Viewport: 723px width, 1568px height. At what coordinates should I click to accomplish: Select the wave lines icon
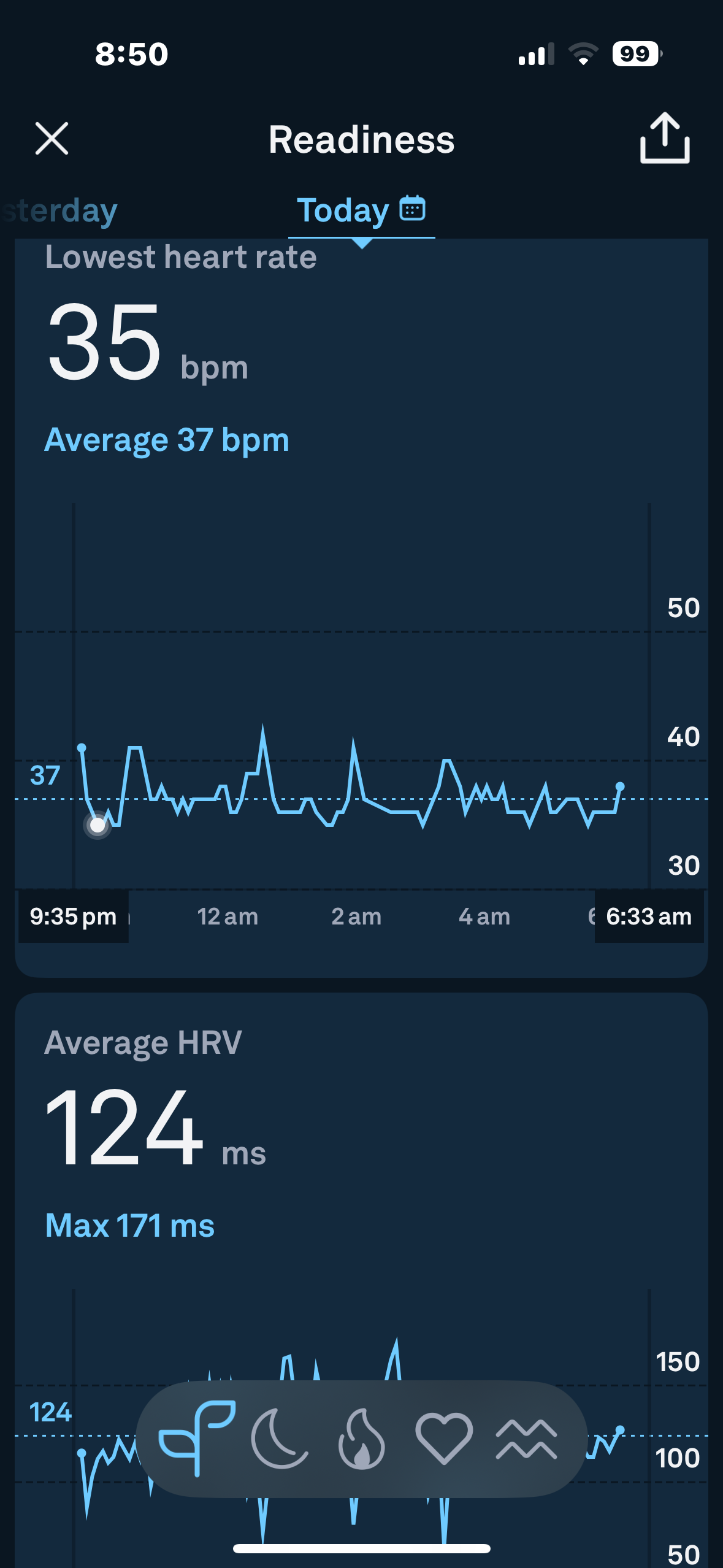tap(526, 1438)
